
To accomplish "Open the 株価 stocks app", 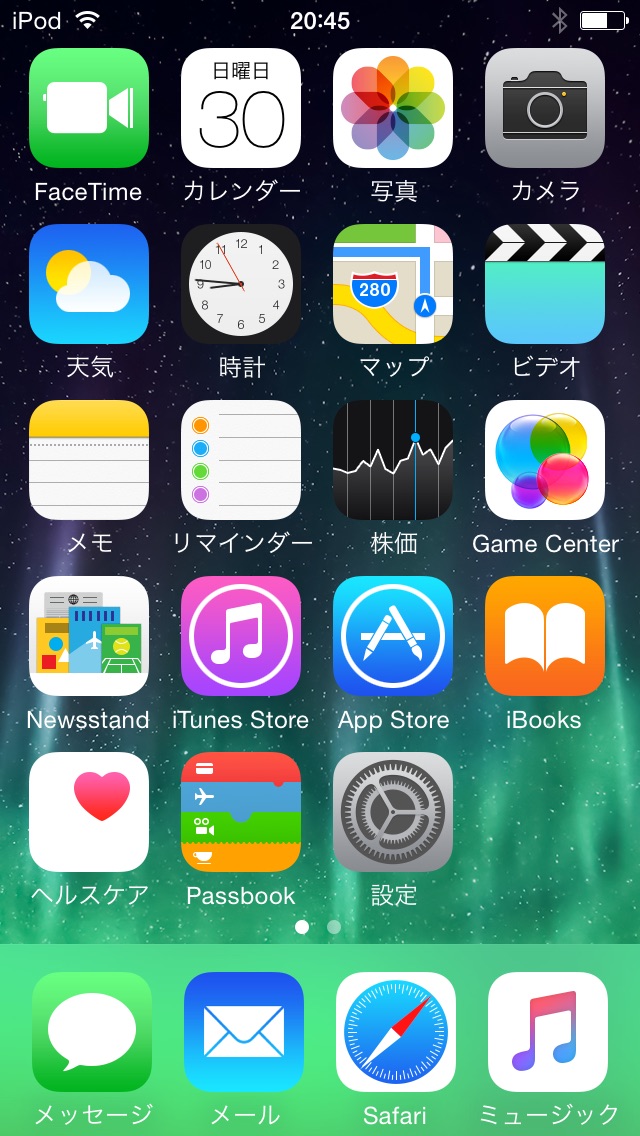I will (x=393, y=460).
